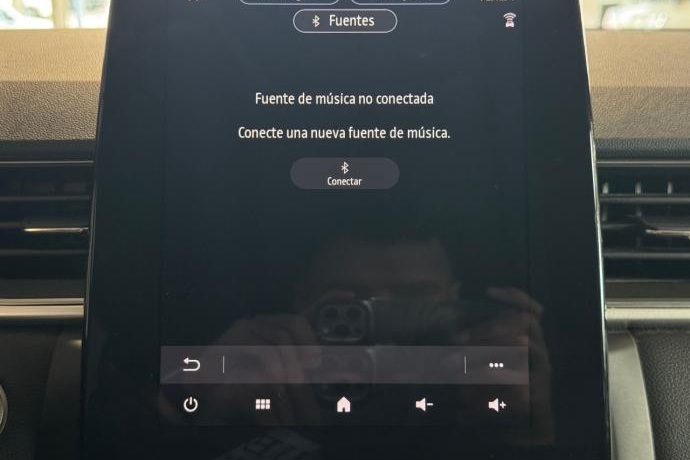Open the Fuentes source selector
Viewport: 690px width, 460px height.
[x=344, y=21]
